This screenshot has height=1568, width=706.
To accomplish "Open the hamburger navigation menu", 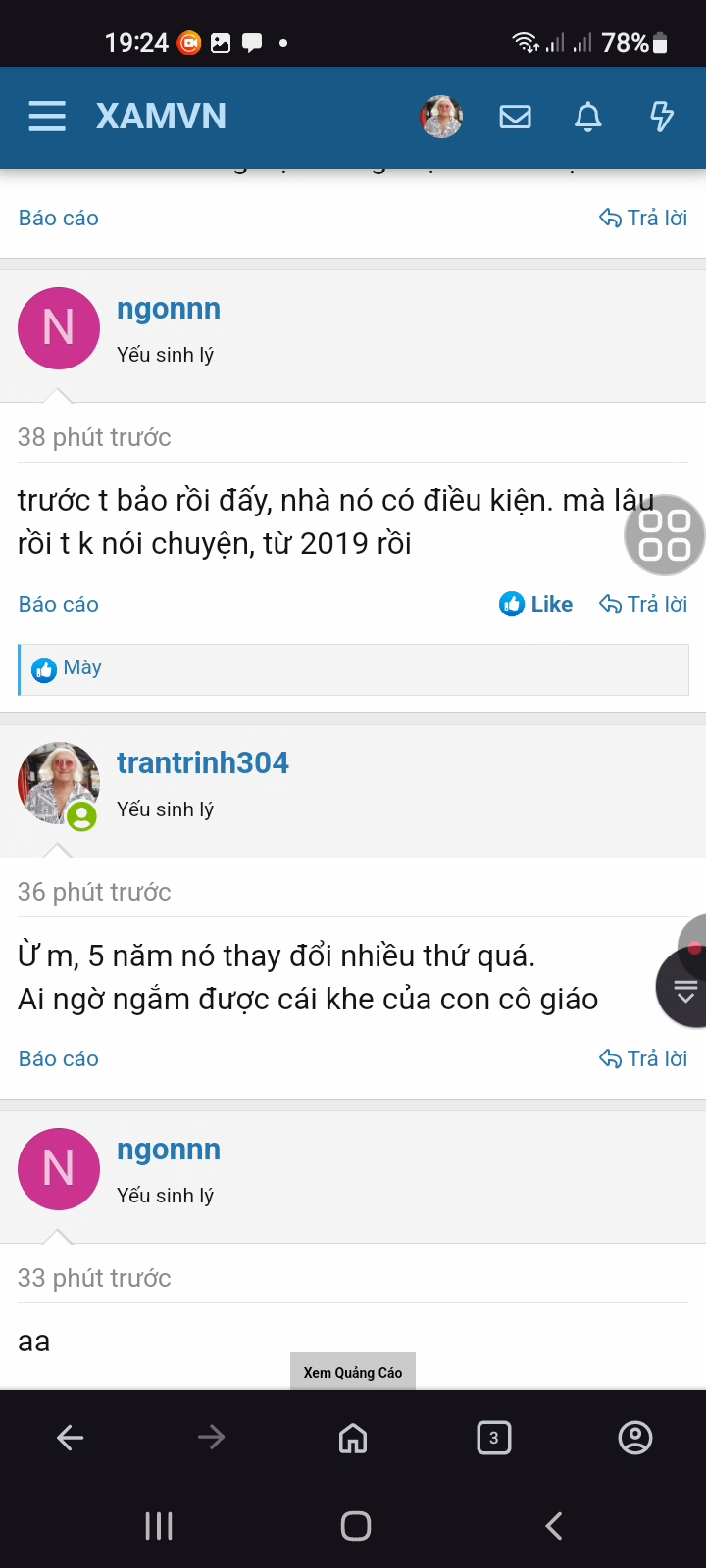I will (47, 117).
